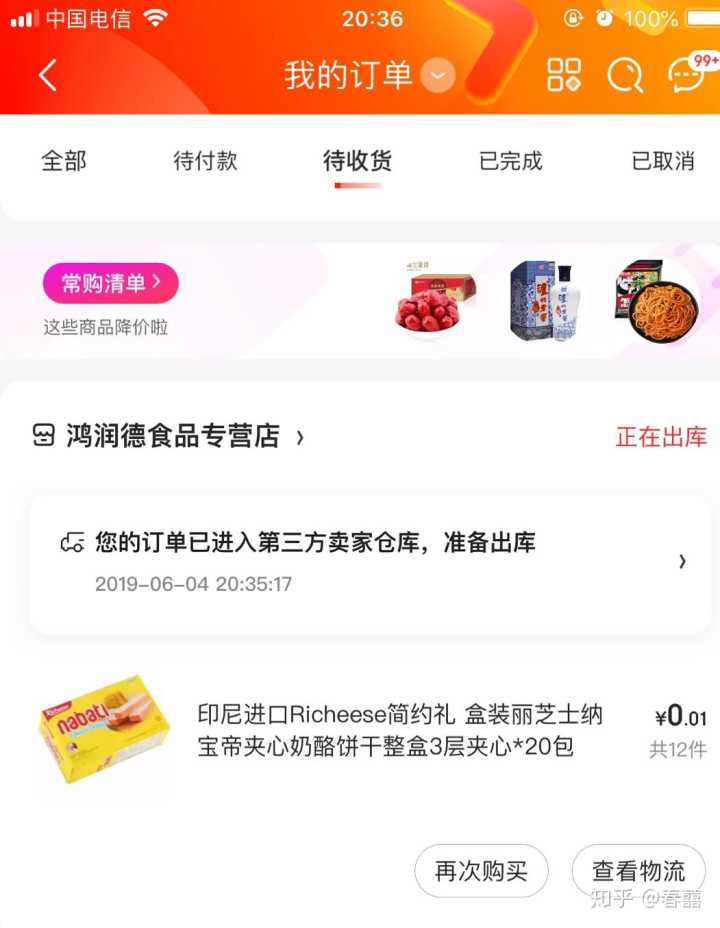
Task: Switch to the 已完成 tab
Action: point(510,161)
